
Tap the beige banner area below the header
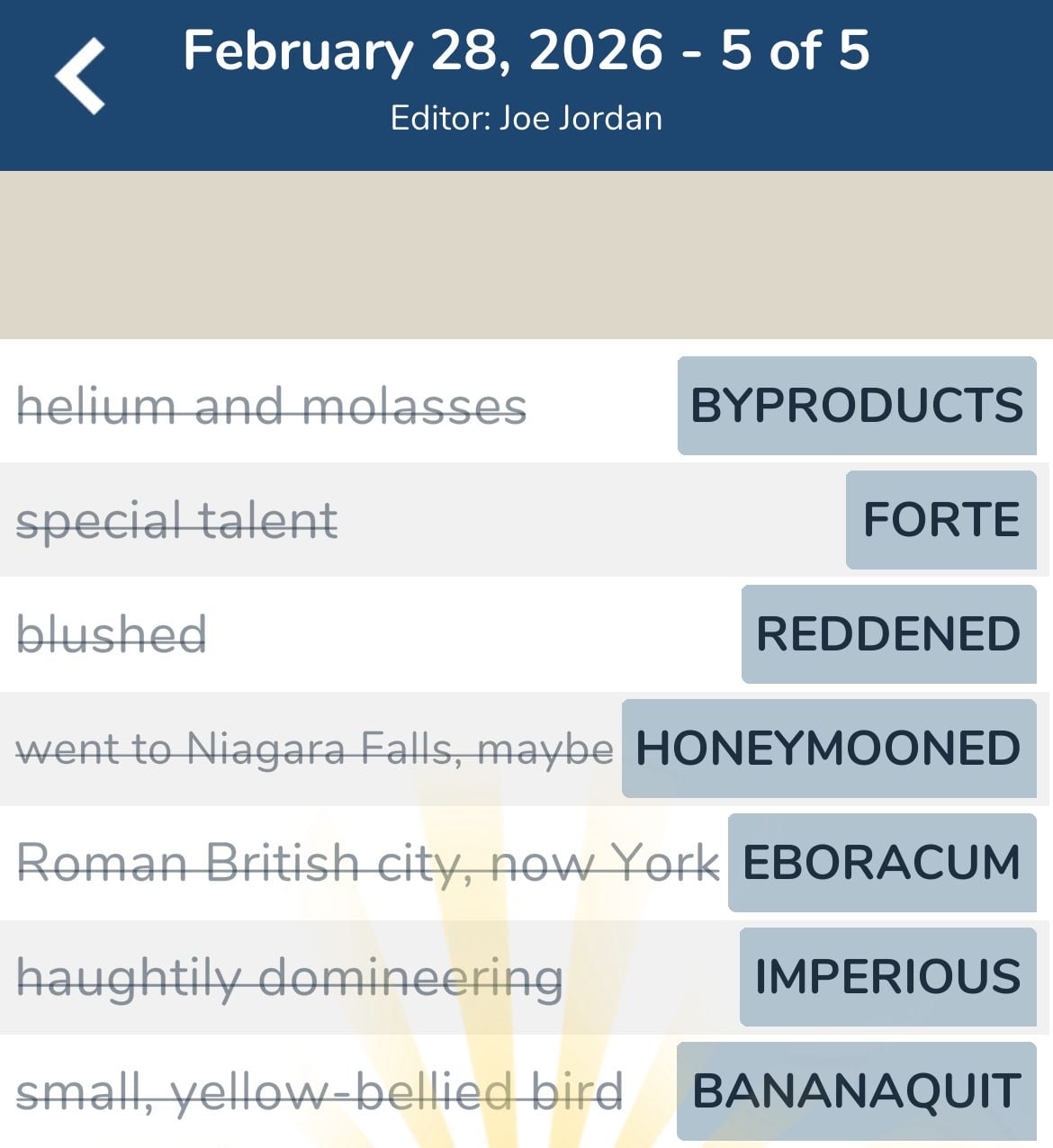[526, 252]
